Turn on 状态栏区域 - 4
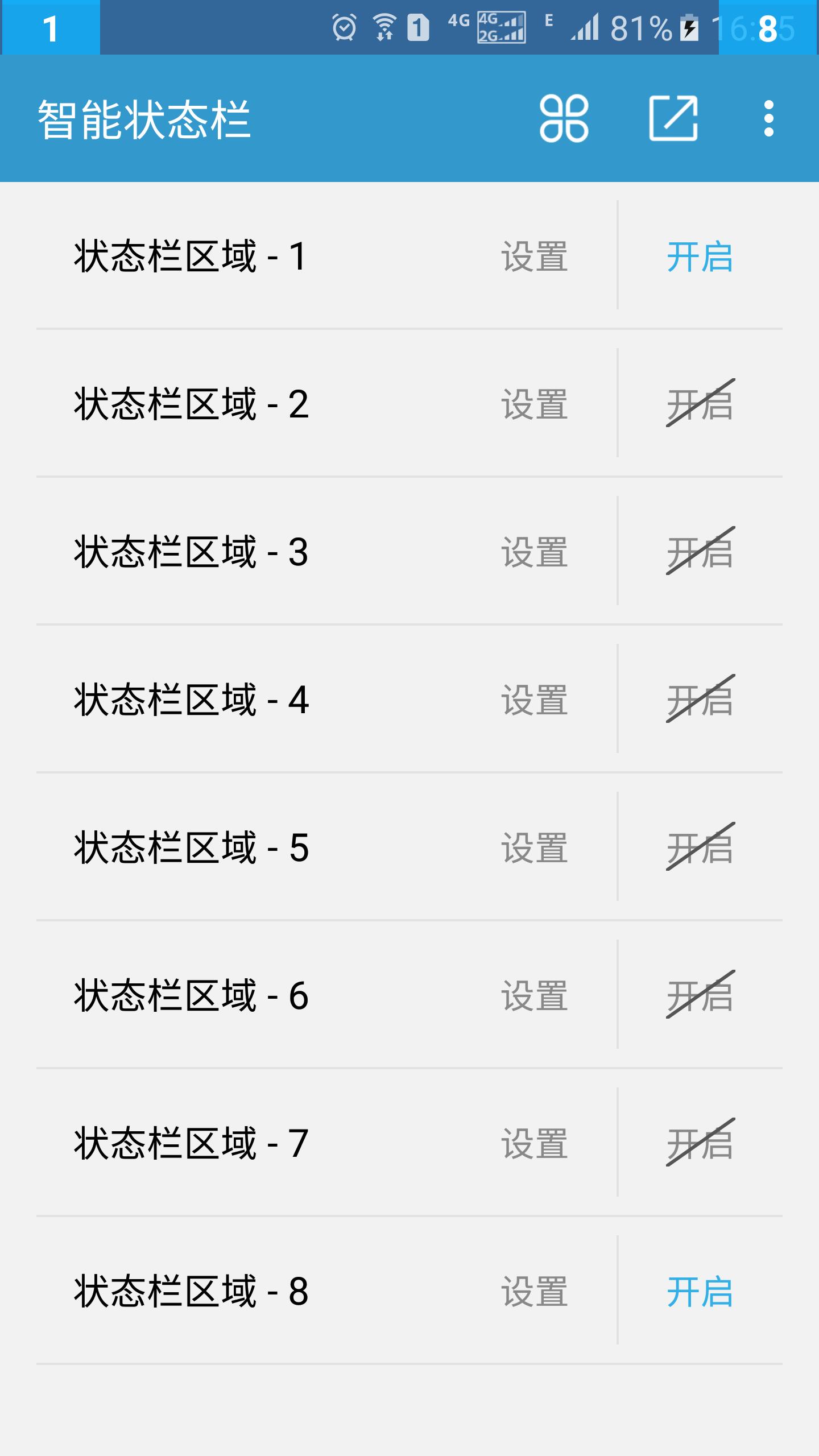819x1456 pixels. (x=699, y=701)
